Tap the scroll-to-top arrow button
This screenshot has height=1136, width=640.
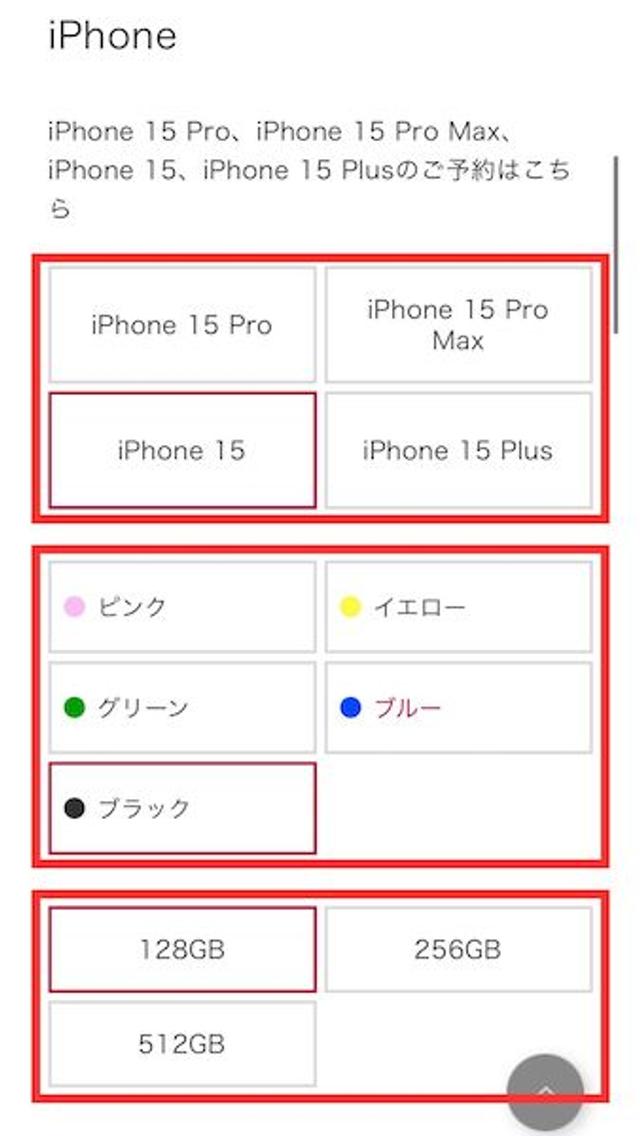pyautogui.click(x=545, y=1092)
